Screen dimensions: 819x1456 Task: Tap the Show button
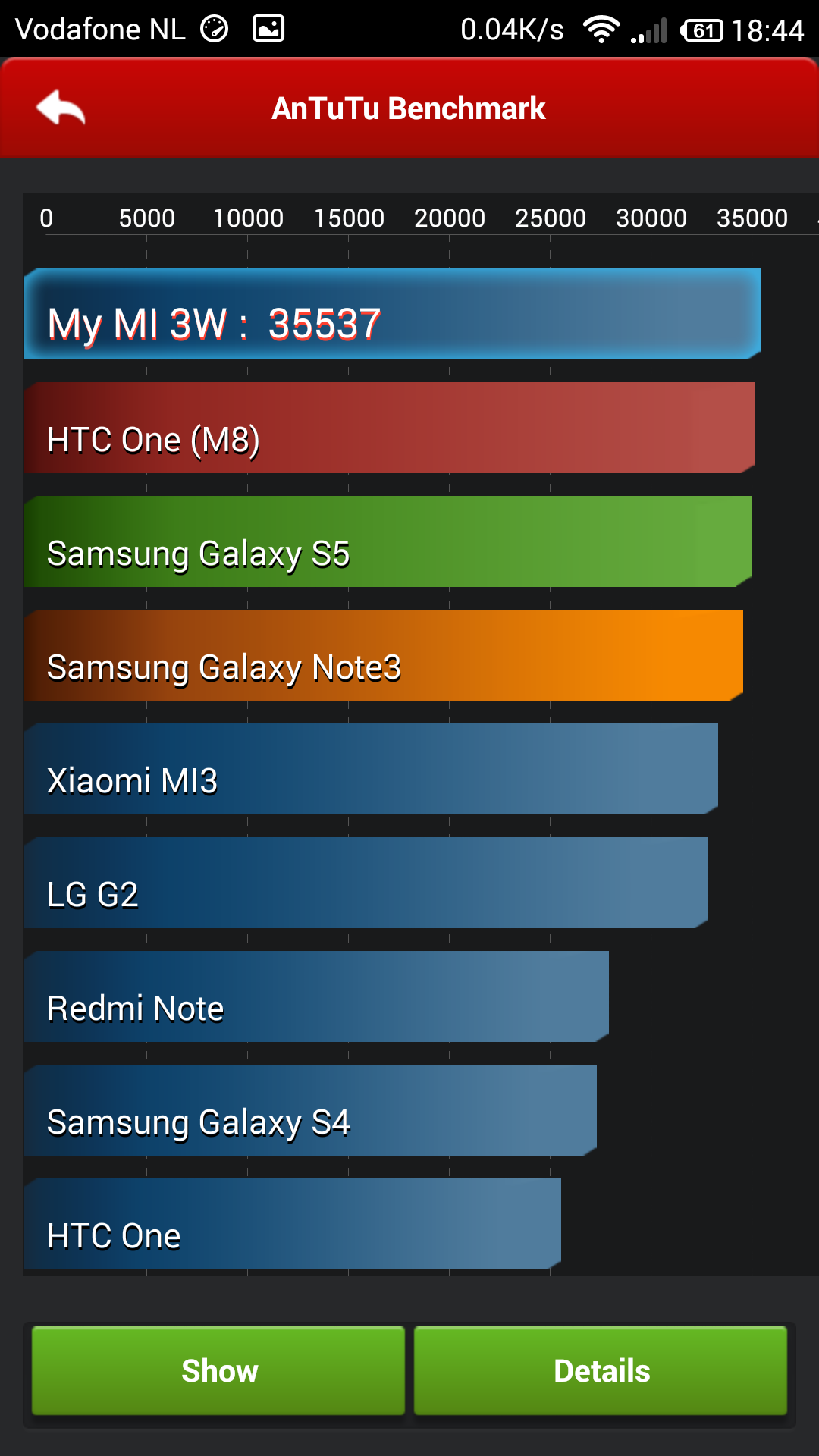218,1370
